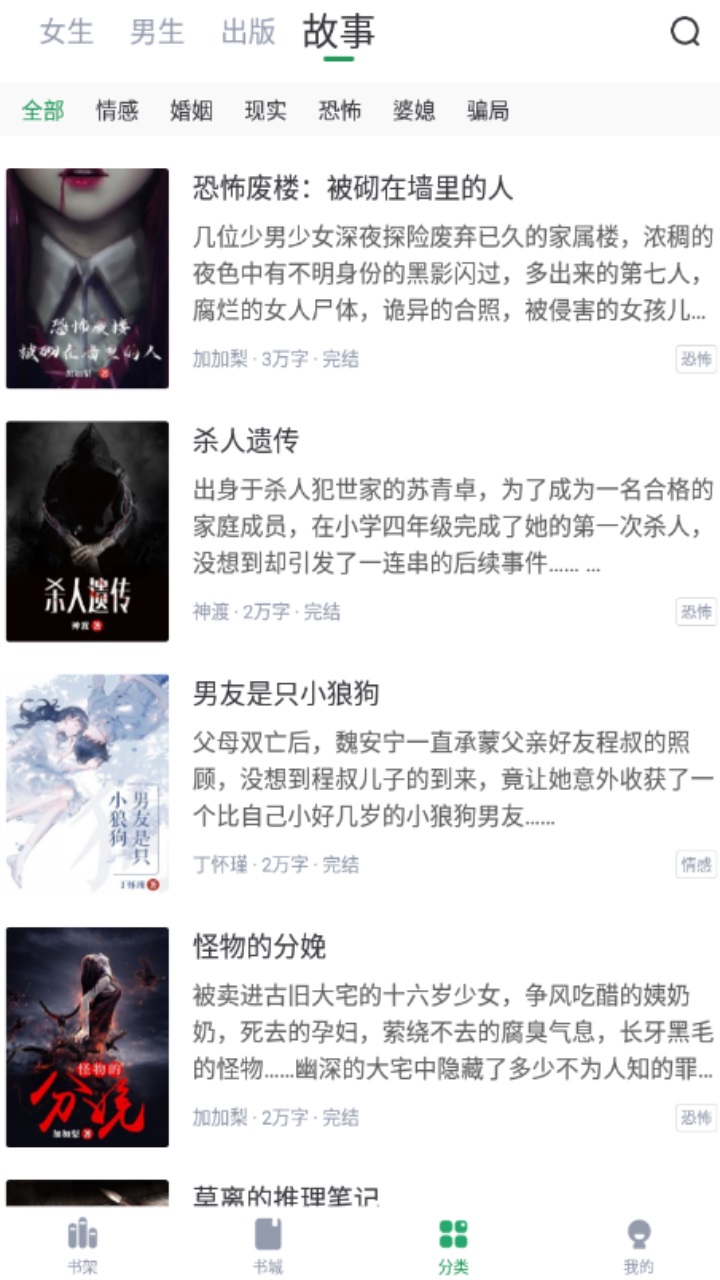Click the 全部 filter to show all stories
The image size is (720, 1280).
(x=43, y=111)
